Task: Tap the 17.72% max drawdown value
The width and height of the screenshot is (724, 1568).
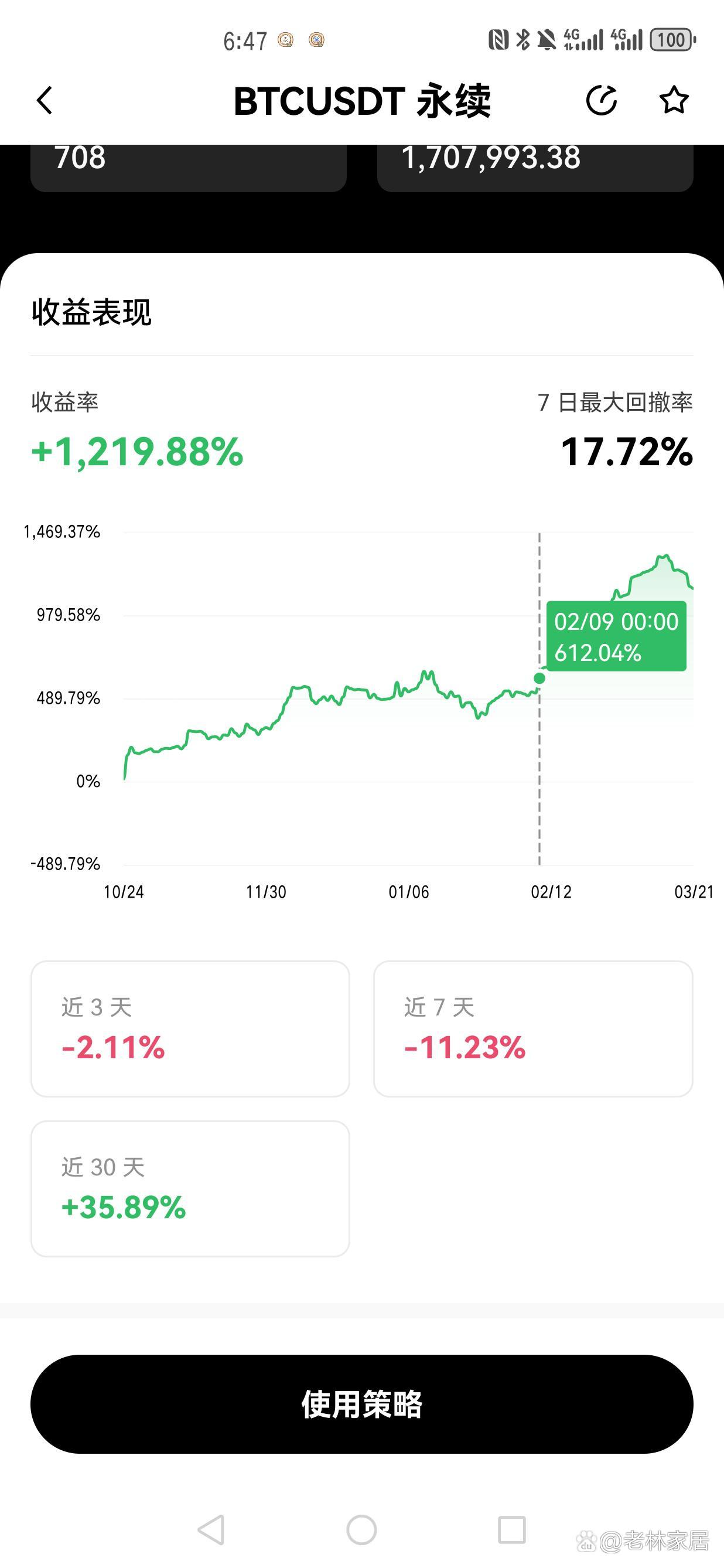Action: (627, 452)
